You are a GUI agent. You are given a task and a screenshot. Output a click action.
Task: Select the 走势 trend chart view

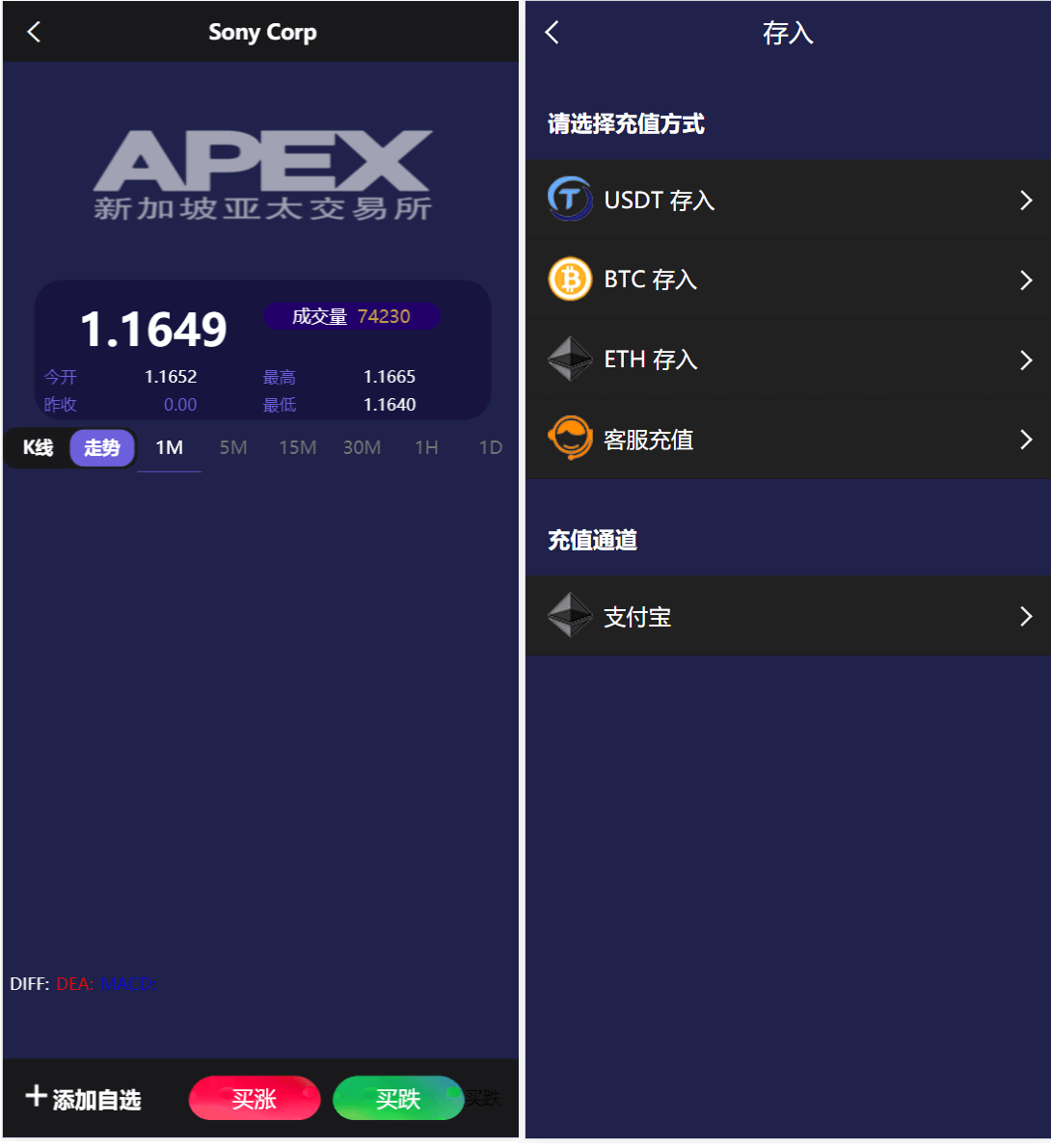101,447
